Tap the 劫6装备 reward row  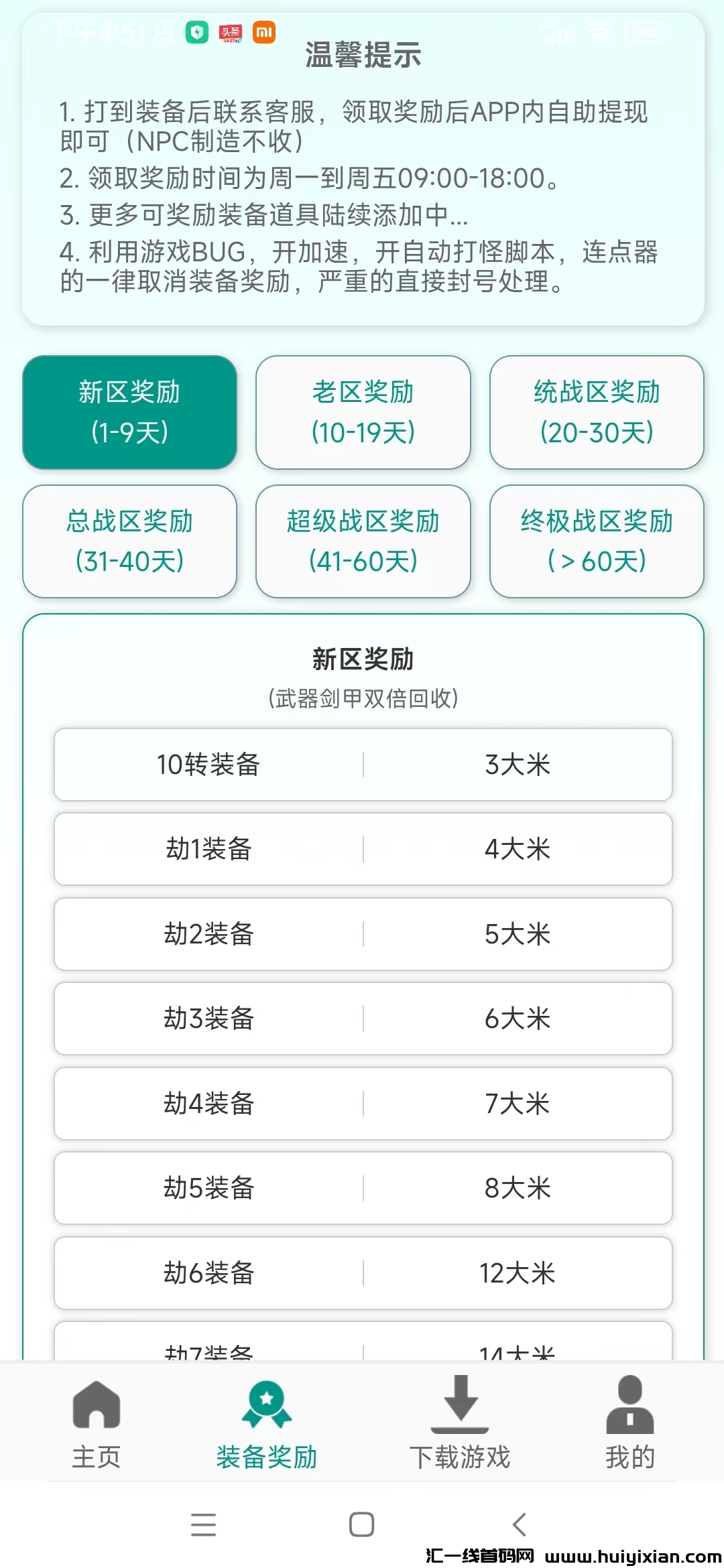362,1273
